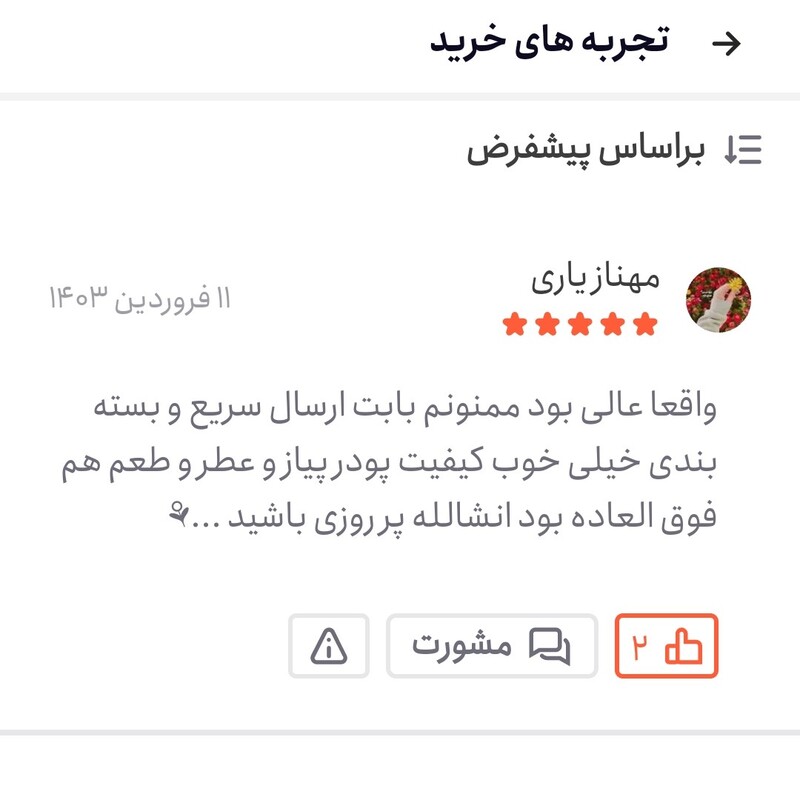Image resolution: width=800 pixels, height=800 pixels.
Task: Like مهناز یاری's review
Action: pos(666,646)
